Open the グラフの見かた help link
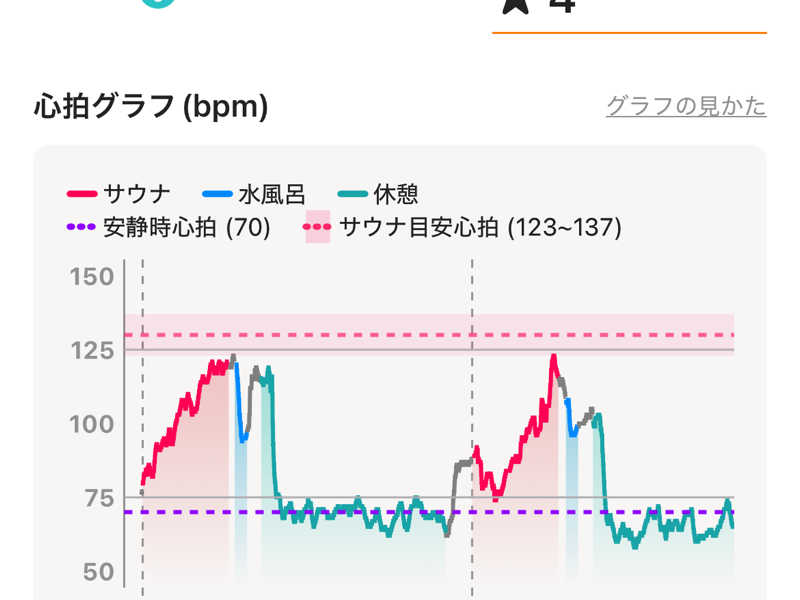The width and height of the screenshot is (800, 600). [686, 106]
